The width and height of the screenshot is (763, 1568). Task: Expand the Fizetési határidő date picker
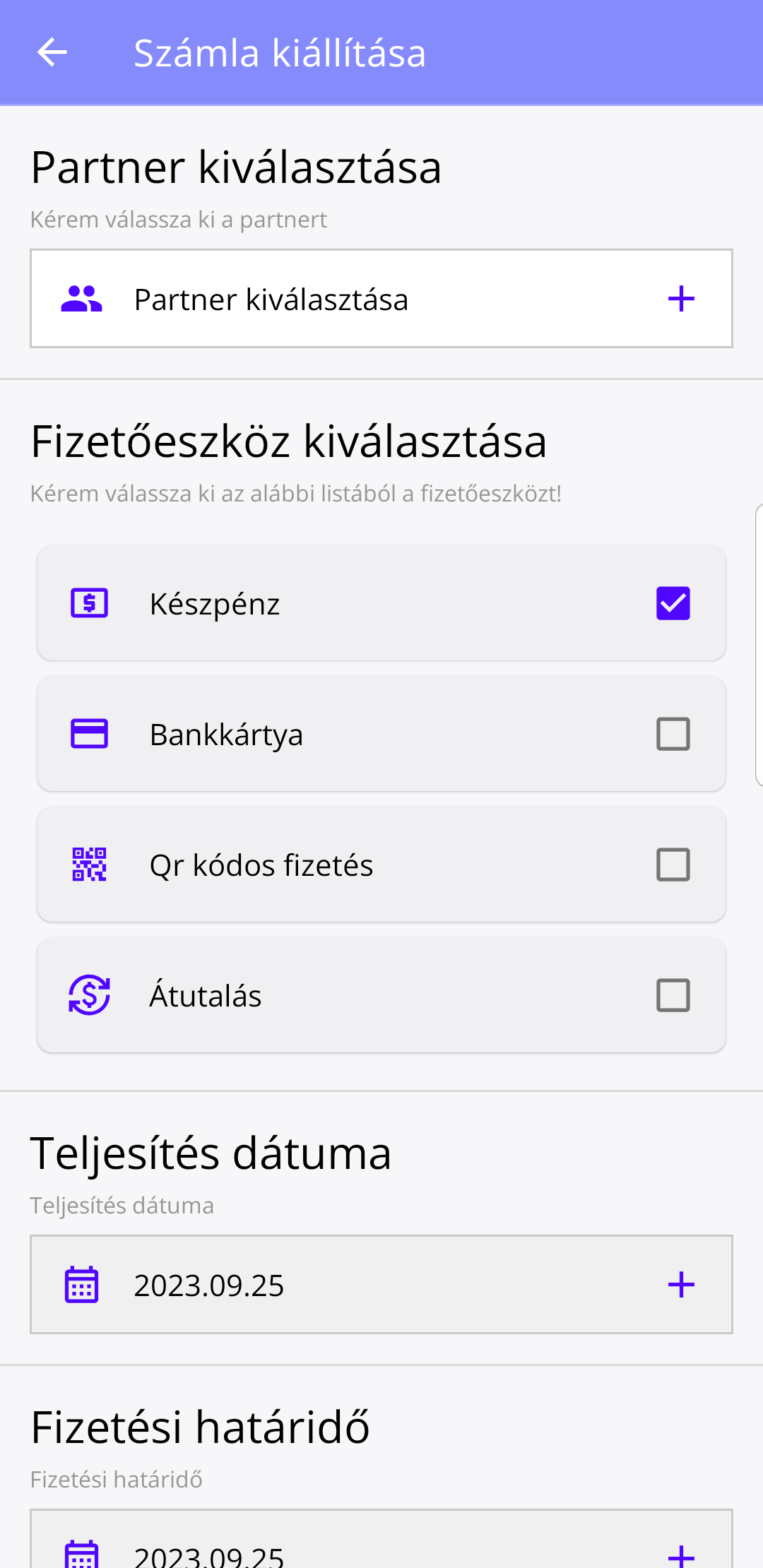tap(680, 1553)
